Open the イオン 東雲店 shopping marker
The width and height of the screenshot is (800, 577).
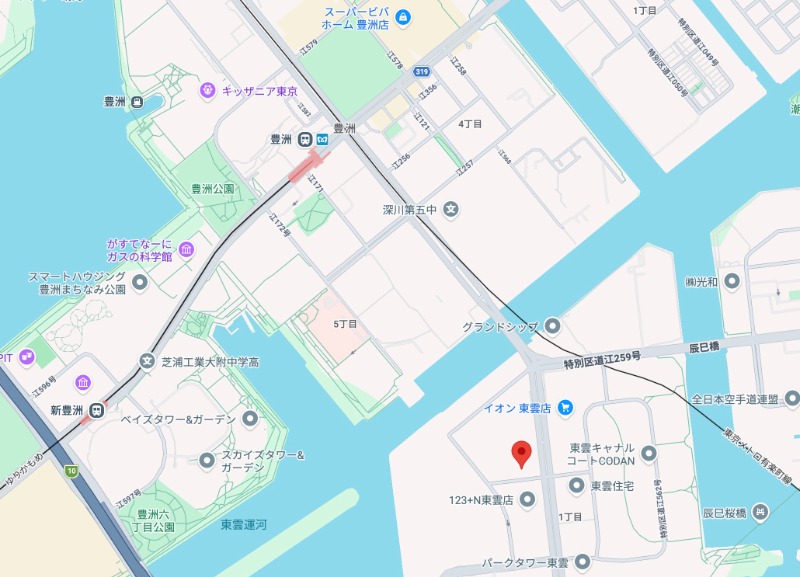coord(565,407)
